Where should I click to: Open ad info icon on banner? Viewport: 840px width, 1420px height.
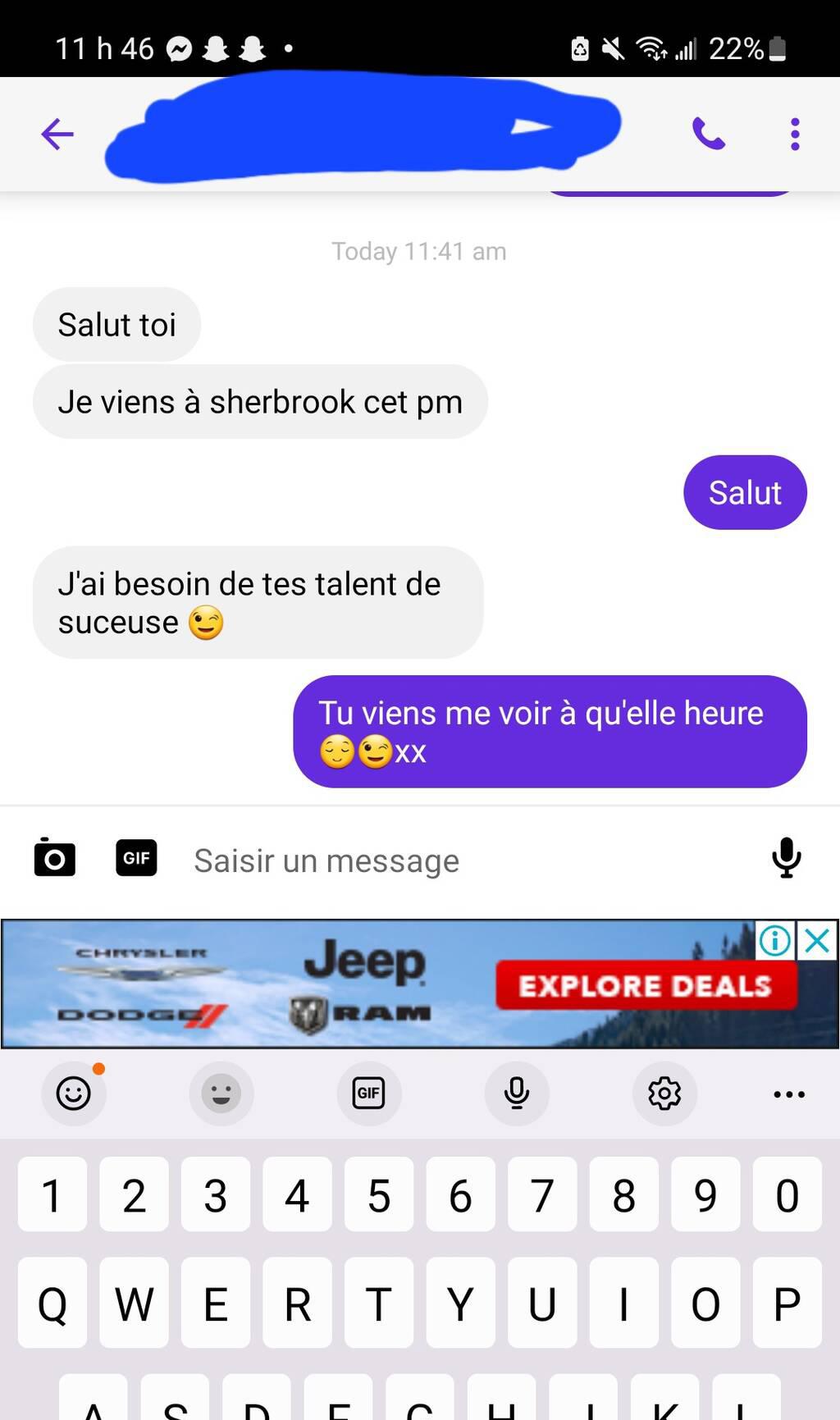(x=775, y=941)
